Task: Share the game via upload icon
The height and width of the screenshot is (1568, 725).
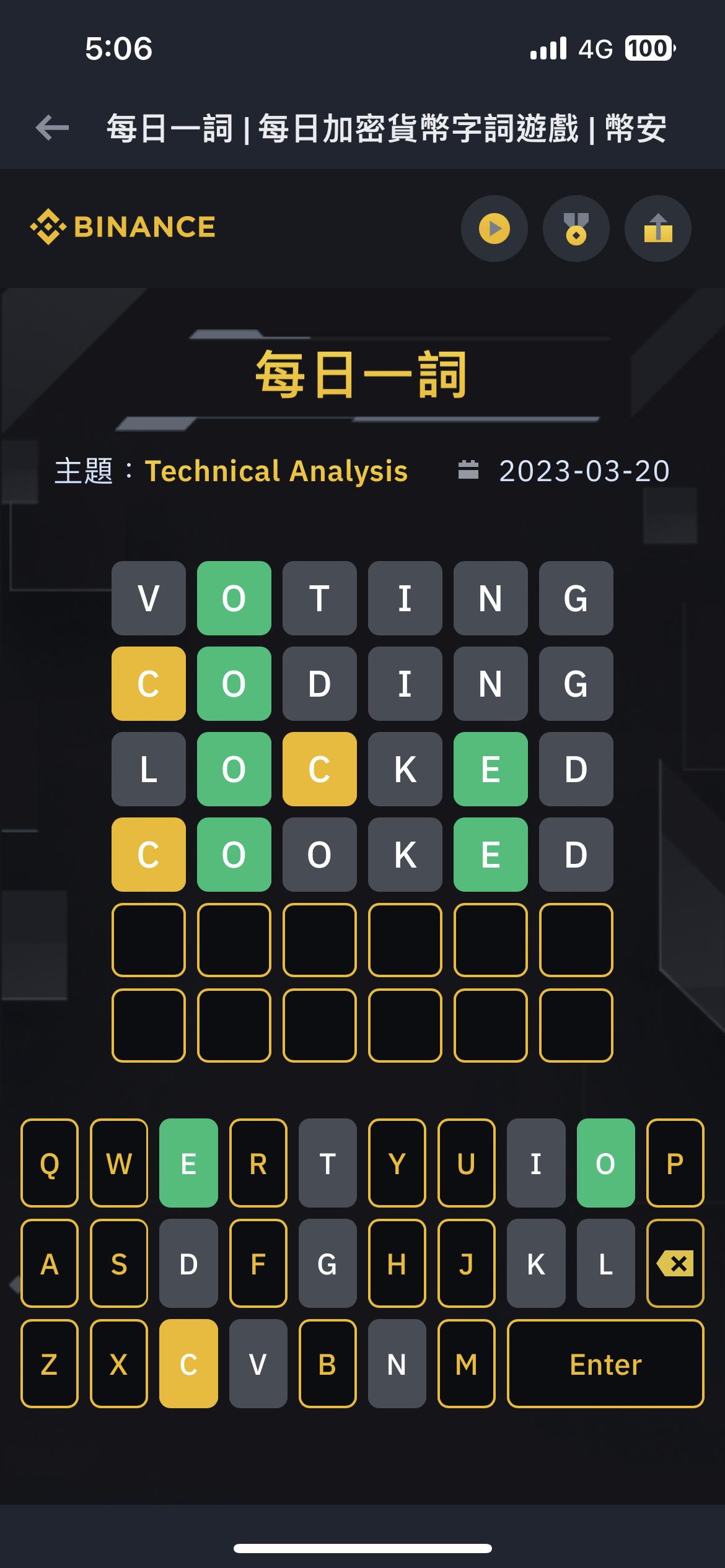Action: coord(657,229)
